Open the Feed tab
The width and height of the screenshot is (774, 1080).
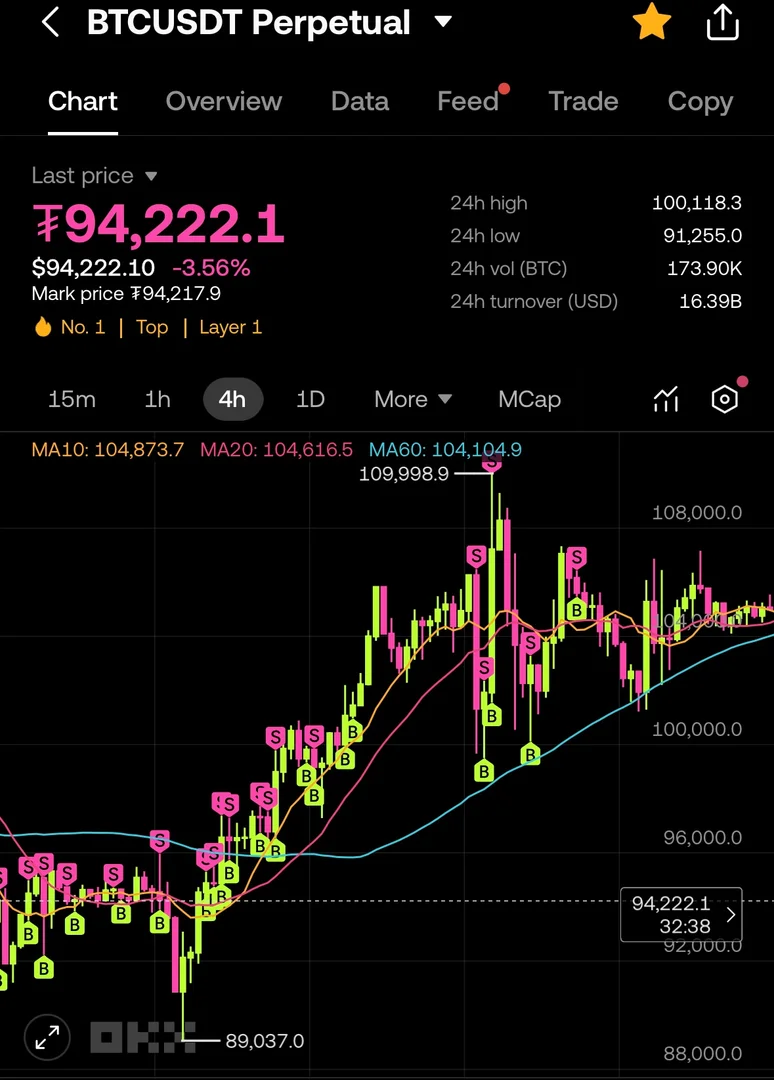[x=467, y=101]
